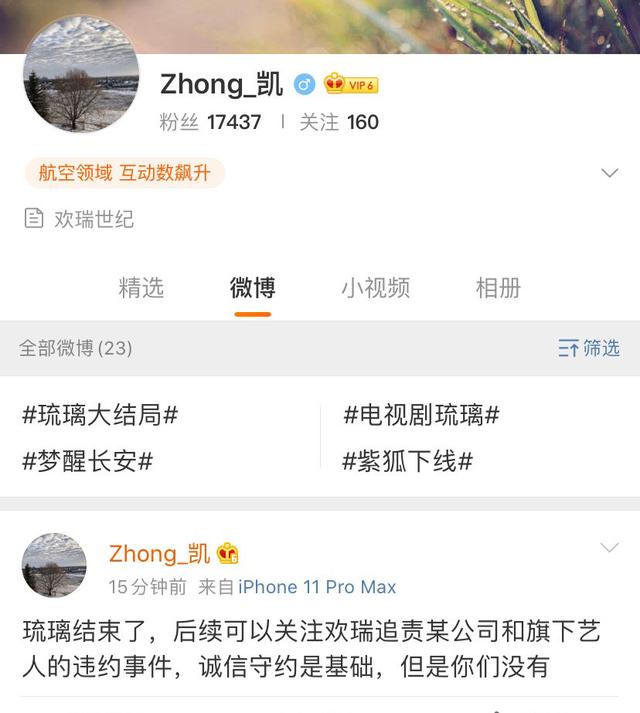640x713 pixels.
Task: Open the 航空领域 互动数飙升 tag
Action: tap(125, 173)
